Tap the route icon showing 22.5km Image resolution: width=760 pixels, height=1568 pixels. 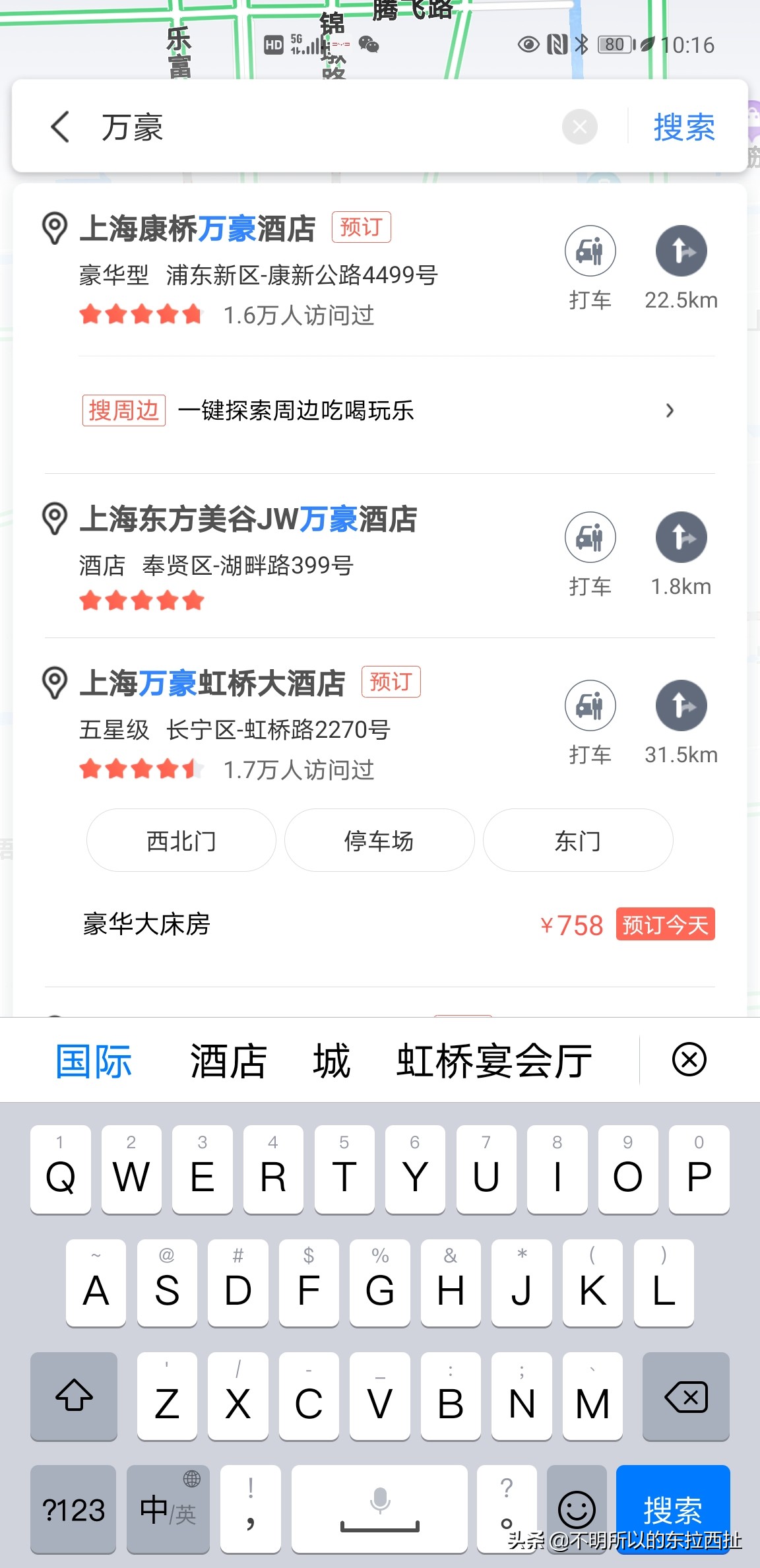681,251
